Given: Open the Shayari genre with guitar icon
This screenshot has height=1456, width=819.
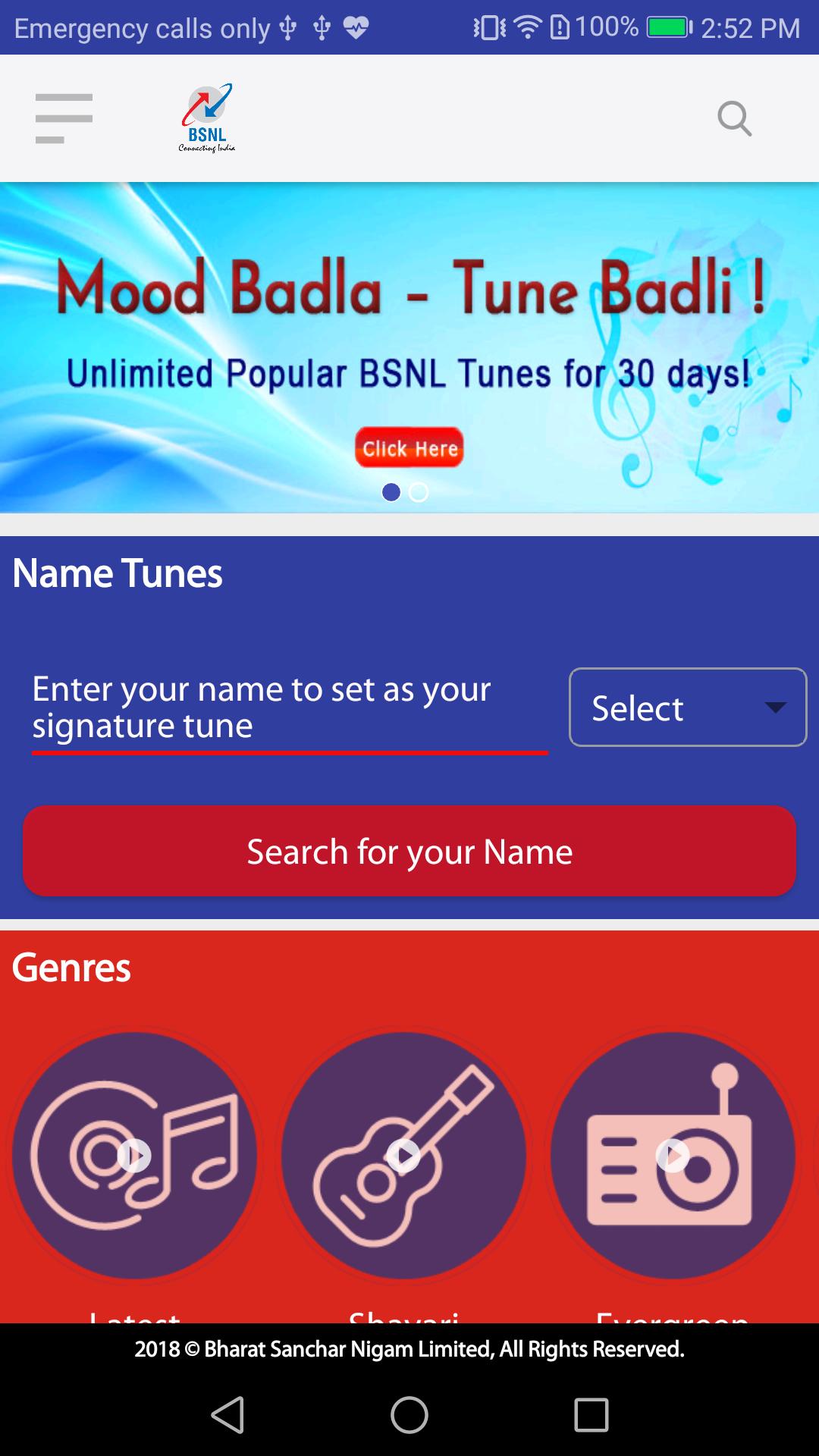Looking at the screenshot, I should (403, 1155).
